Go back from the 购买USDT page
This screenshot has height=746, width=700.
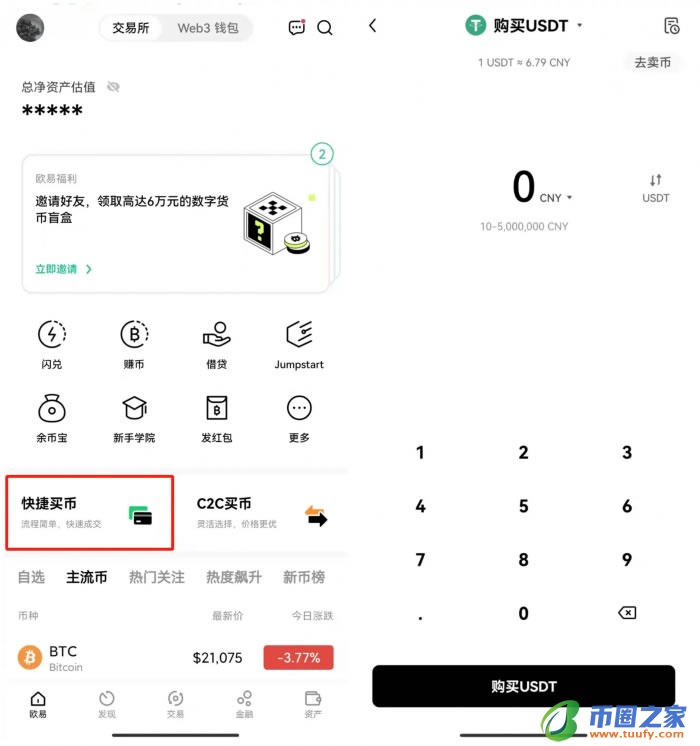373,26
